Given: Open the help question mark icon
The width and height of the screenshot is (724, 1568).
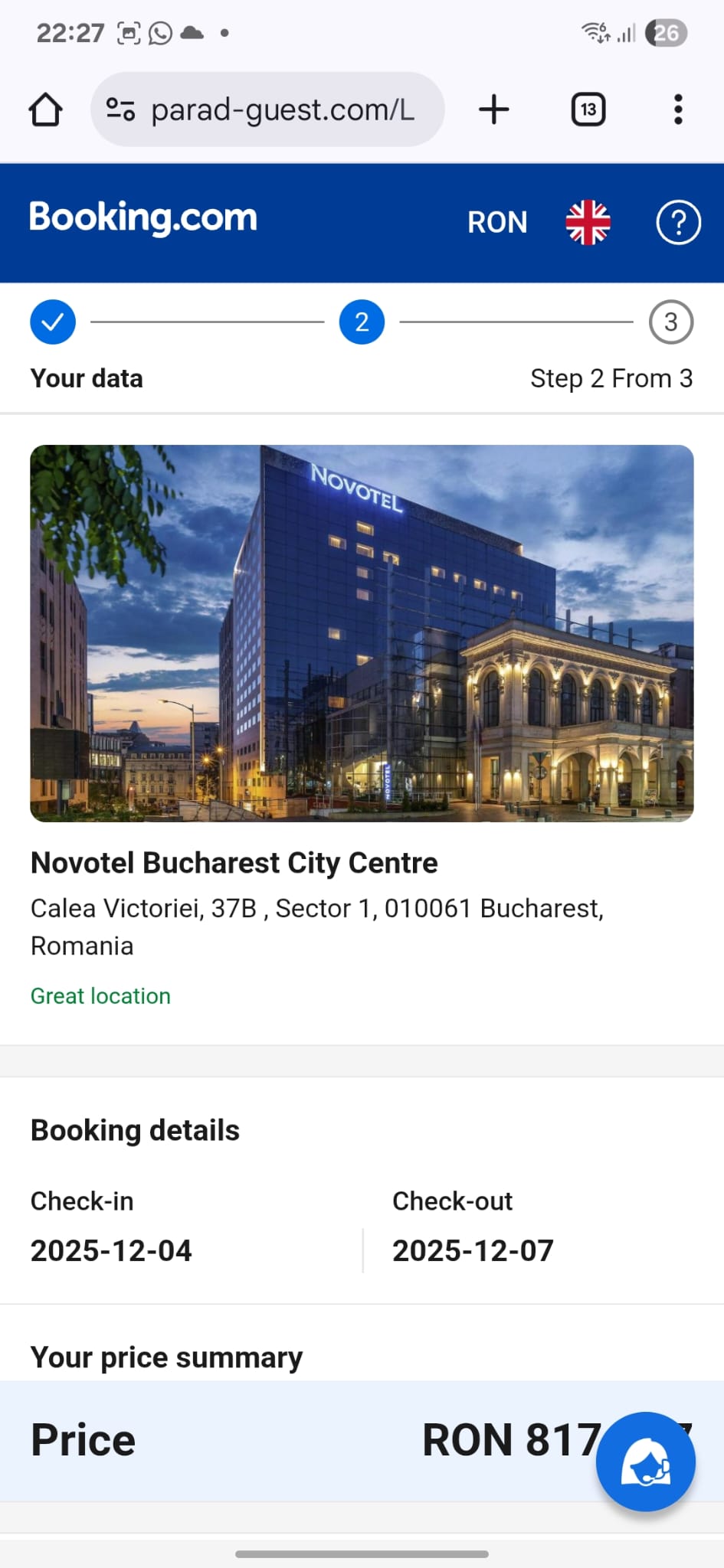Looking at the screenshot, I should [678, 223].
